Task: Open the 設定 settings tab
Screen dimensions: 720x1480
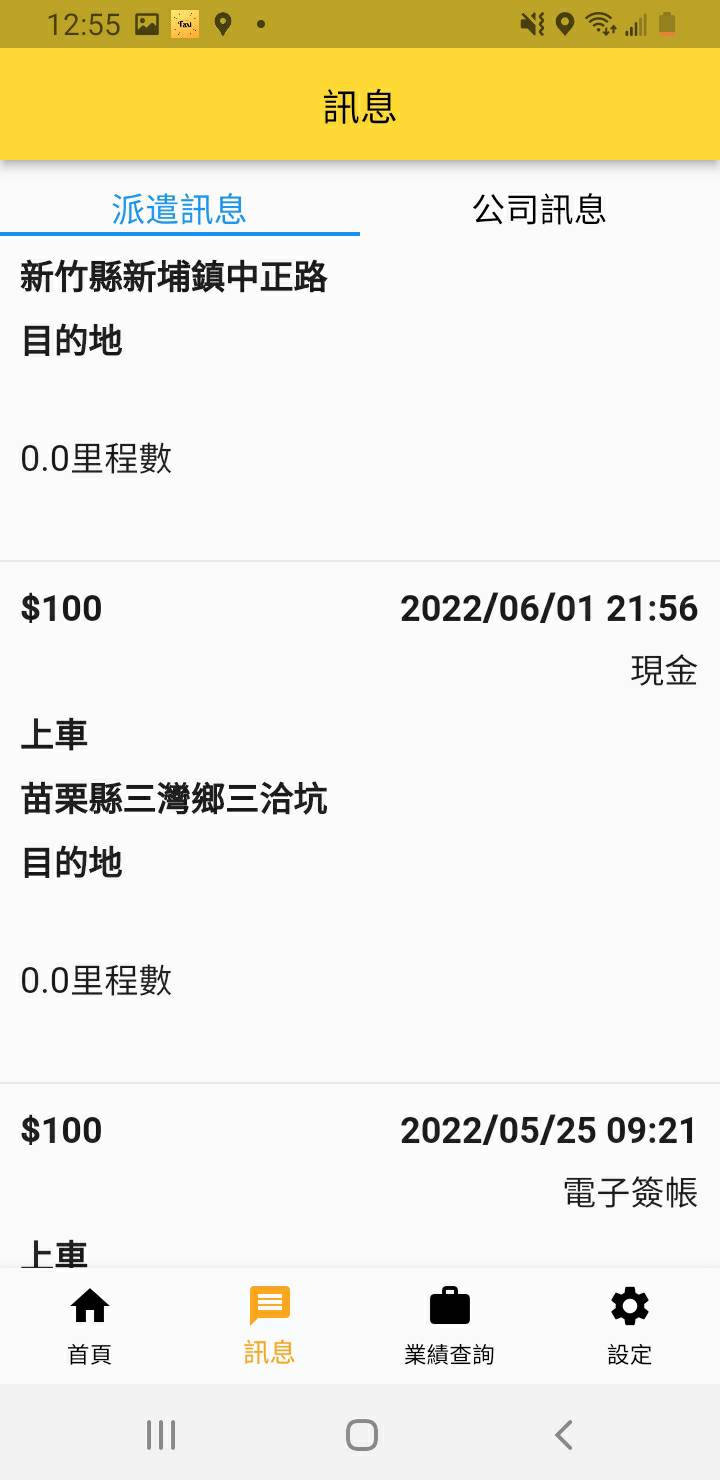Action: [x=630, y=1326]
